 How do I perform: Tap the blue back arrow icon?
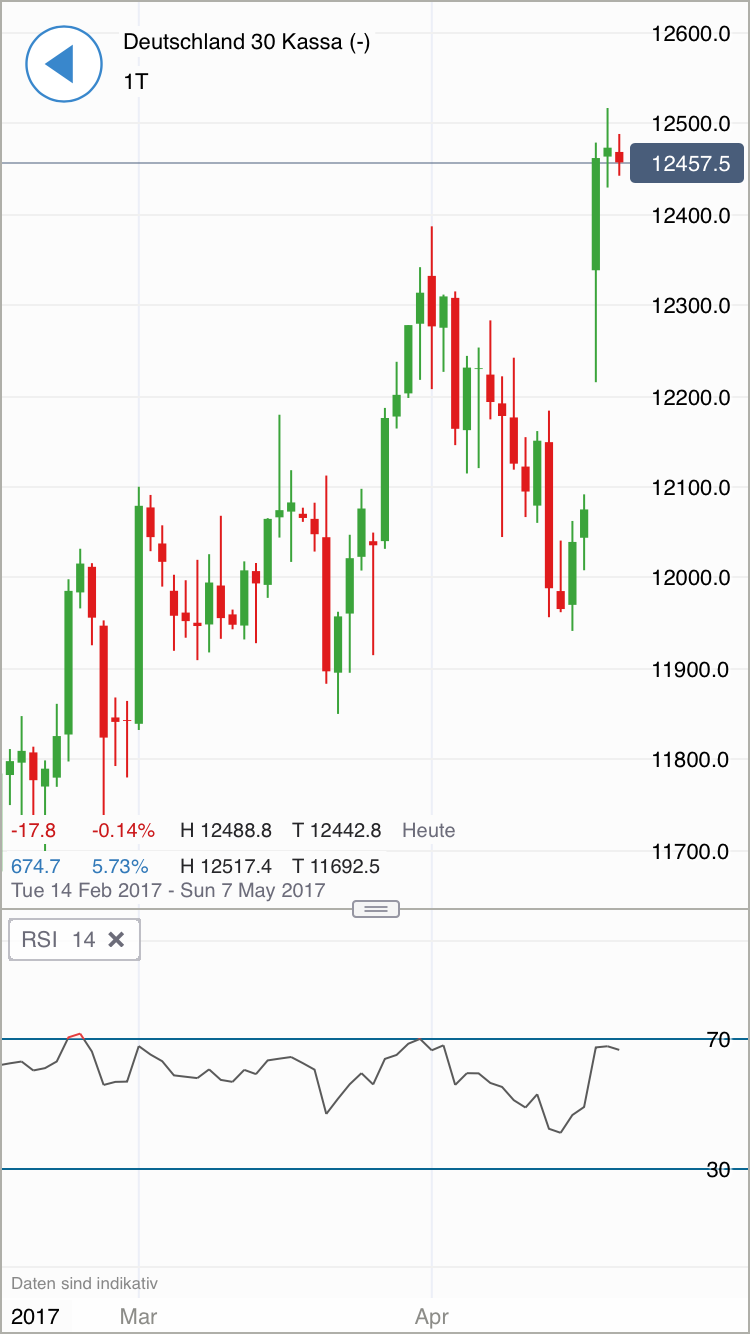pos(63,64)
